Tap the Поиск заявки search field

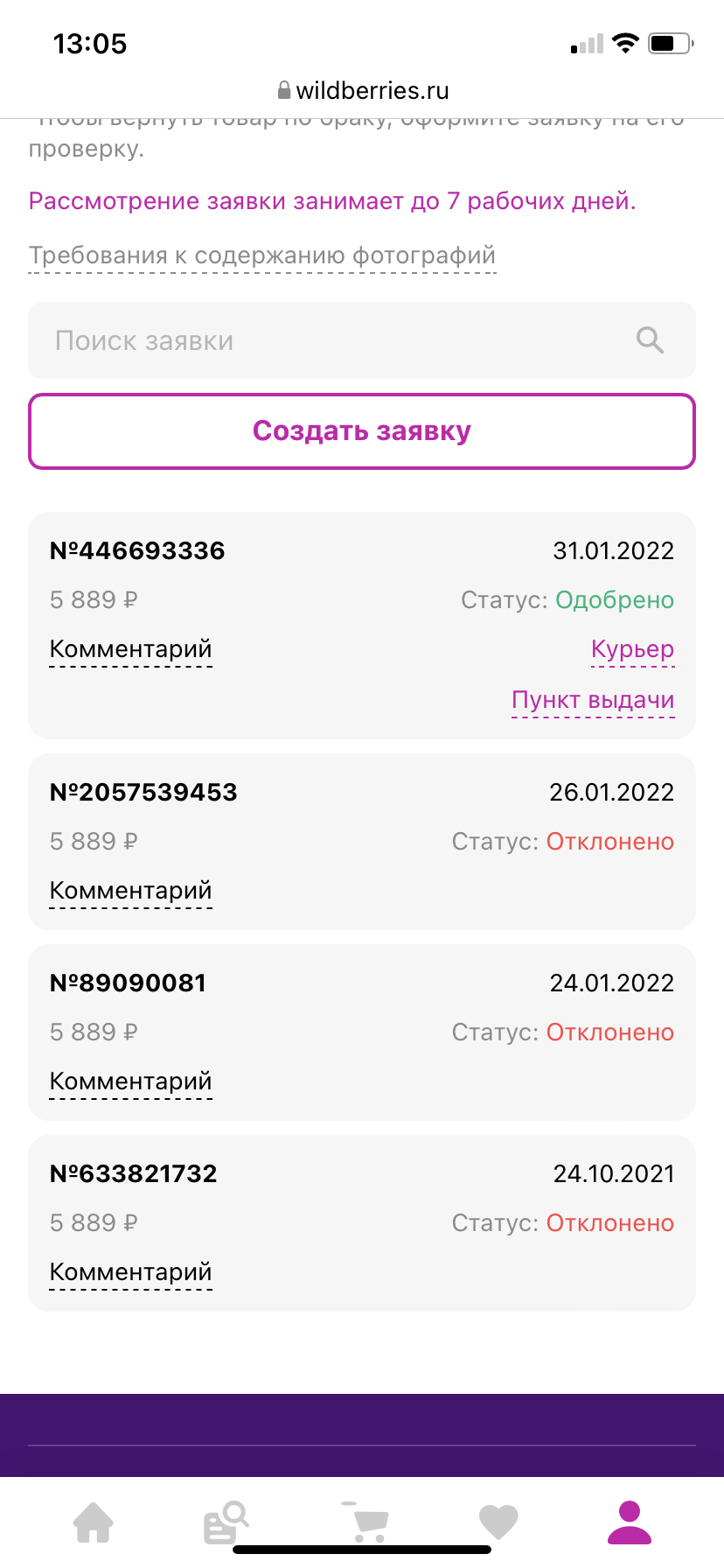(x=332, y=340)
